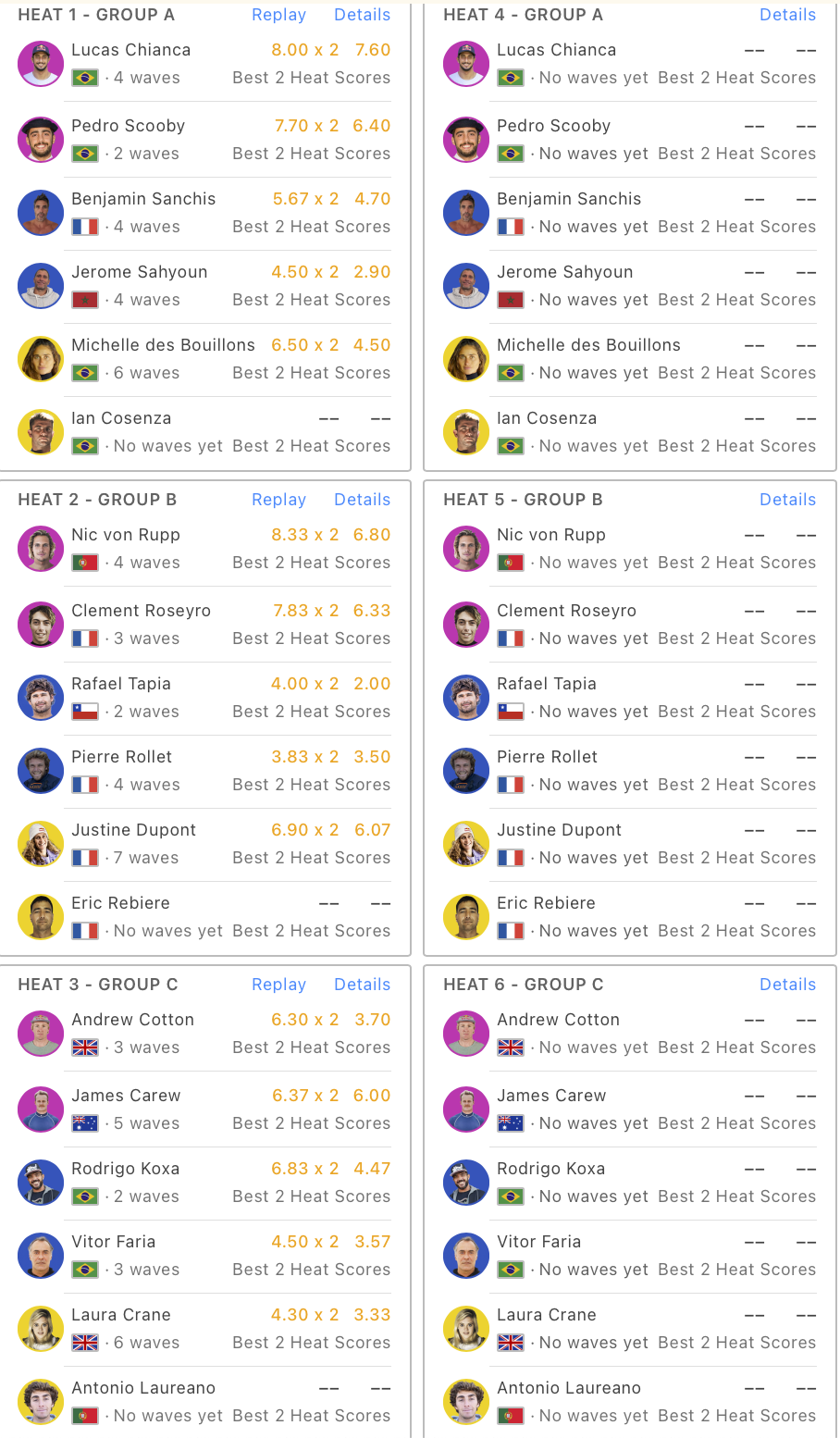The height and width of the screenshot is (1438, 840).
Task: Show Details for Heat 2 Group B
Action: (x=362, y=500)
